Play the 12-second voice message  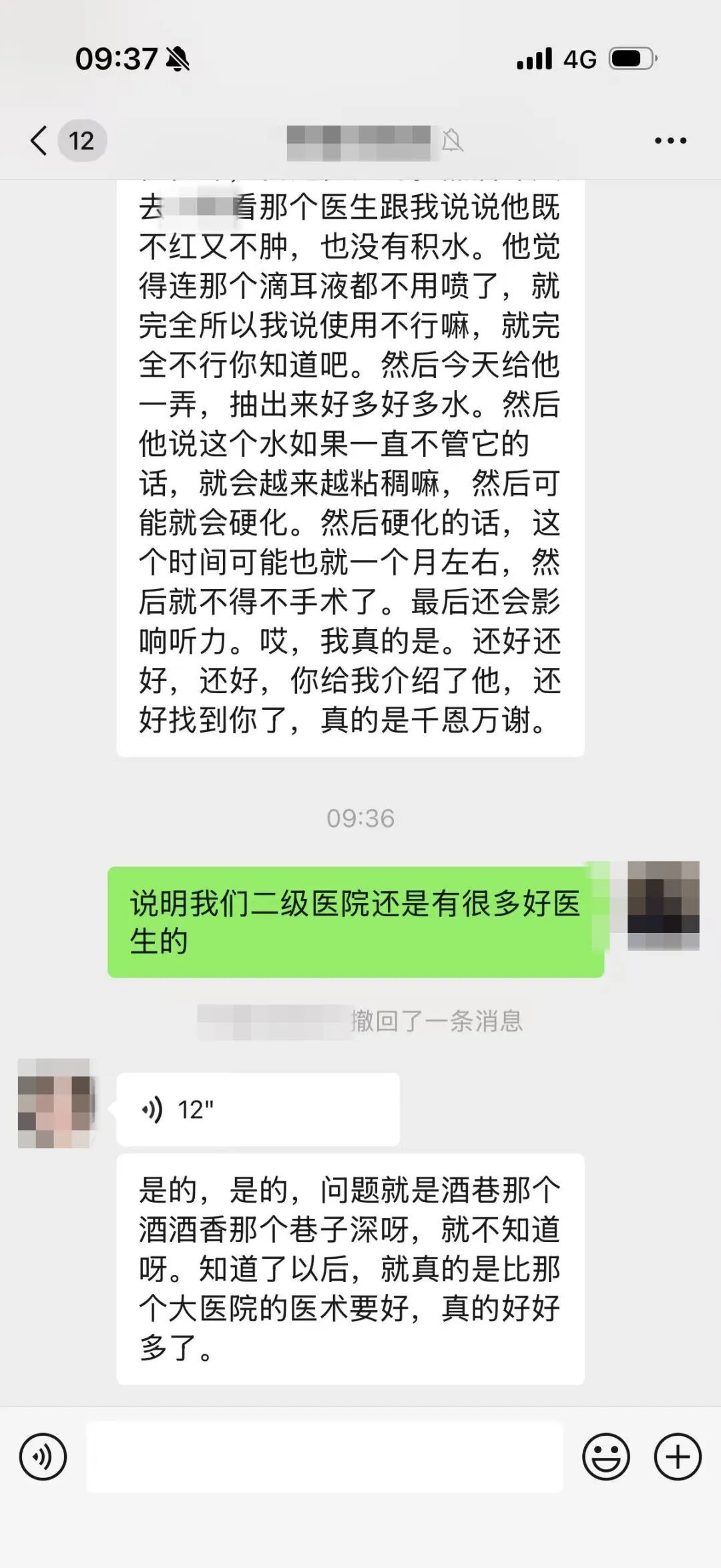pyautogui.click(x=257, y=1109)
